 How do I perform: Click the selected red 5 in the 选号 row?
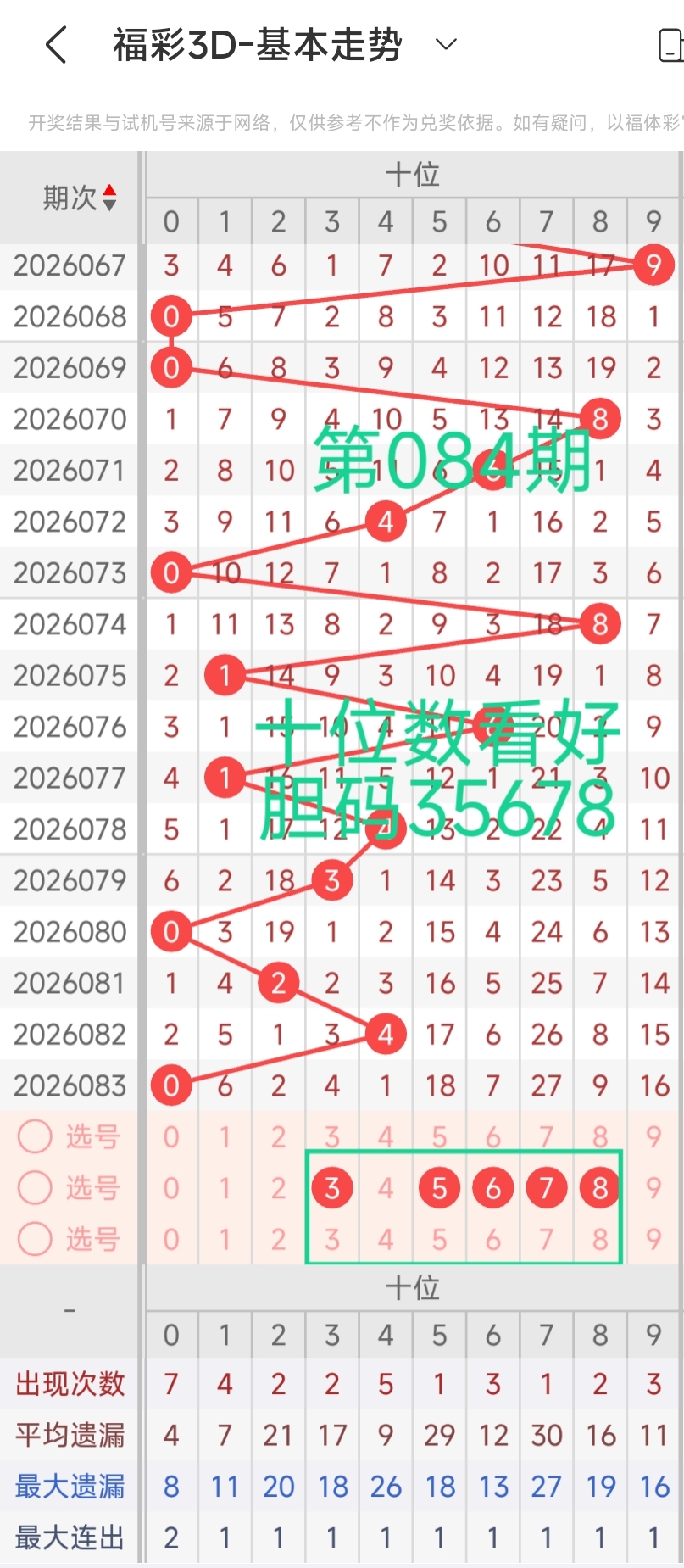tap(439, 1188)
